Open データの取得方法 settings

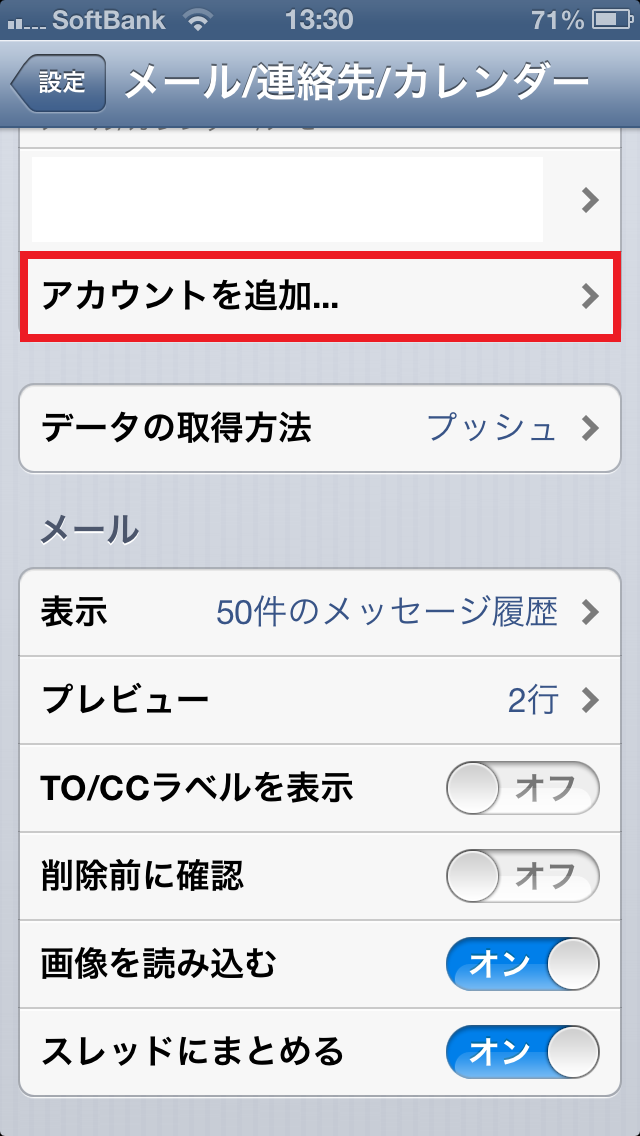click(x=318, y=429)
